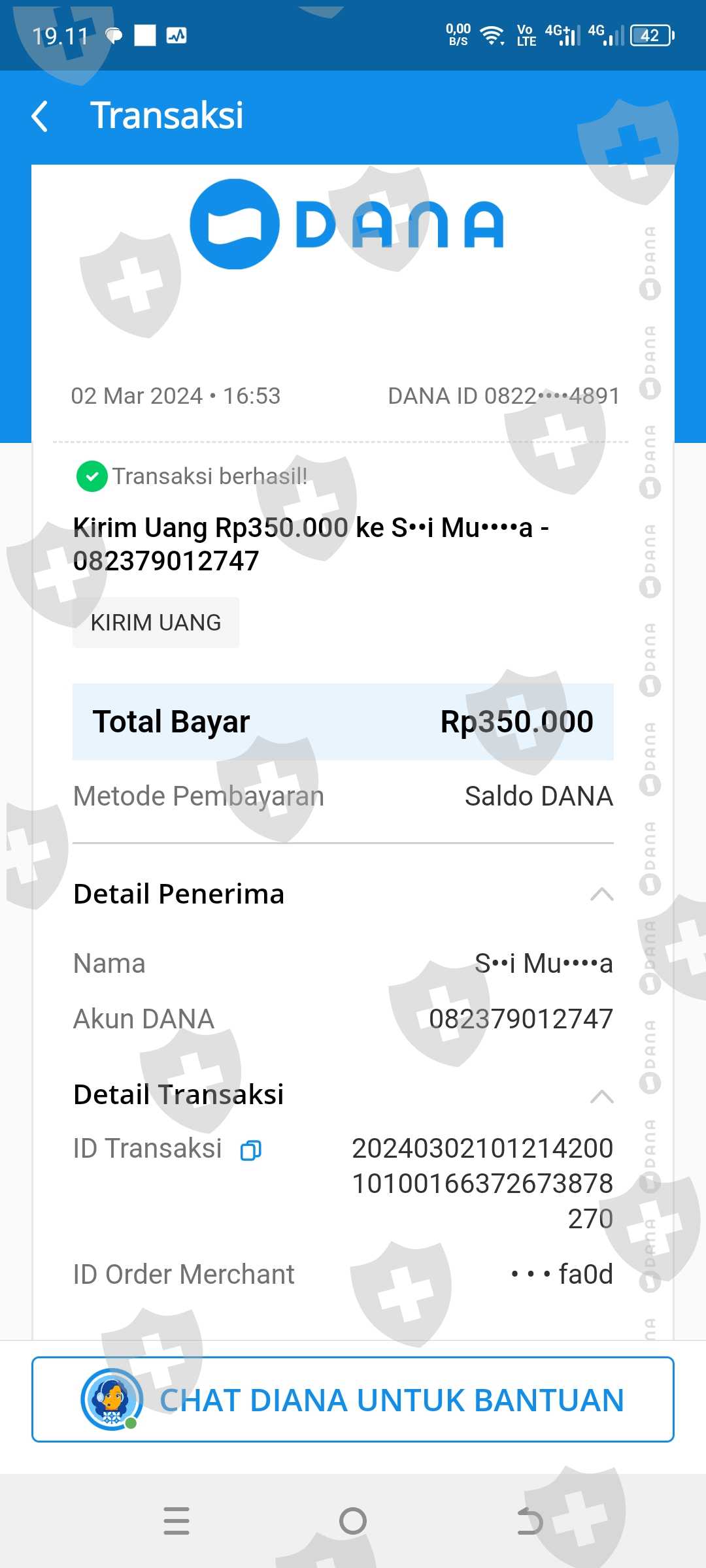Tap Chat Diana untuk Bantuan
The height and width of the screenshot is (1568, 706).
point(353,1399)
